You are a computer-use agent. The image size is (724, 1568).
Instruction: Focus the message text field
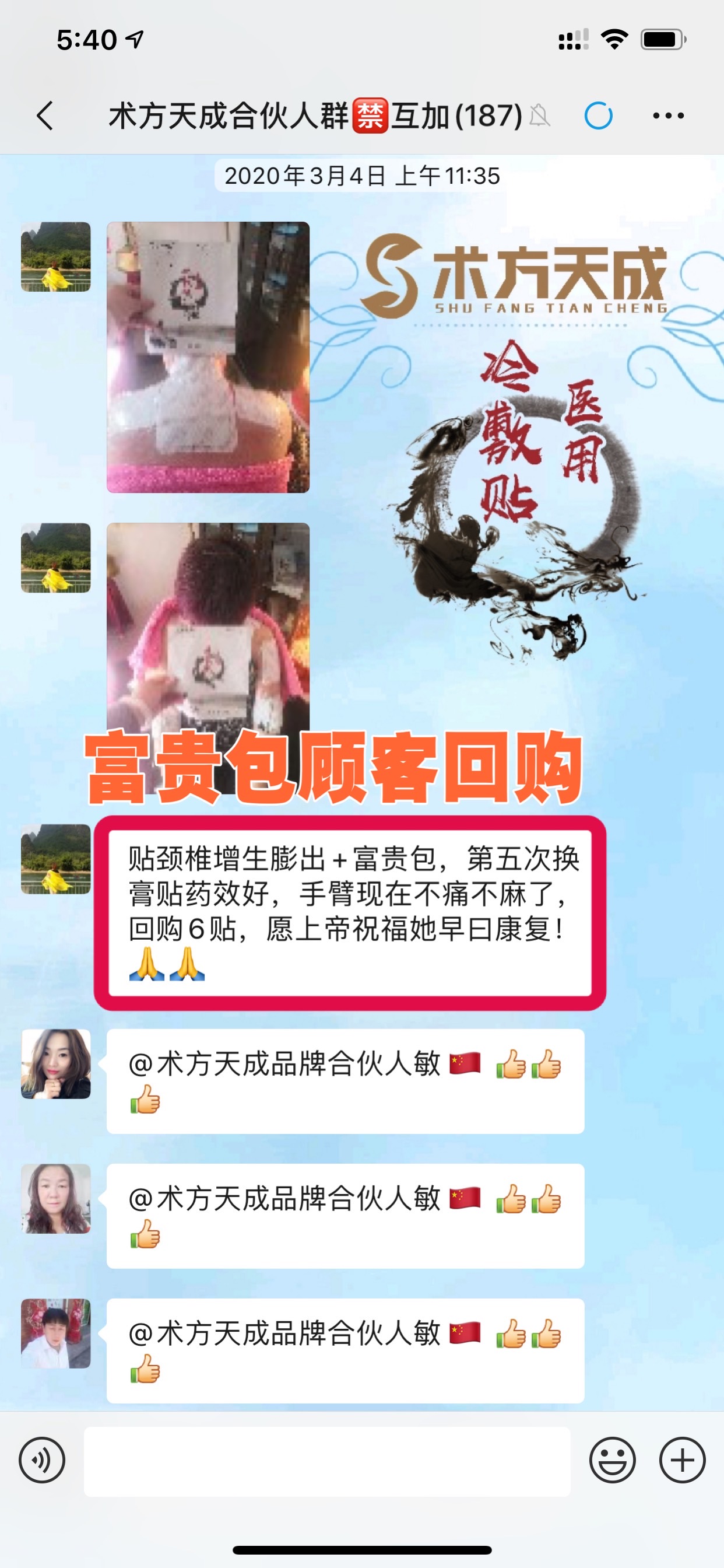326,1461
